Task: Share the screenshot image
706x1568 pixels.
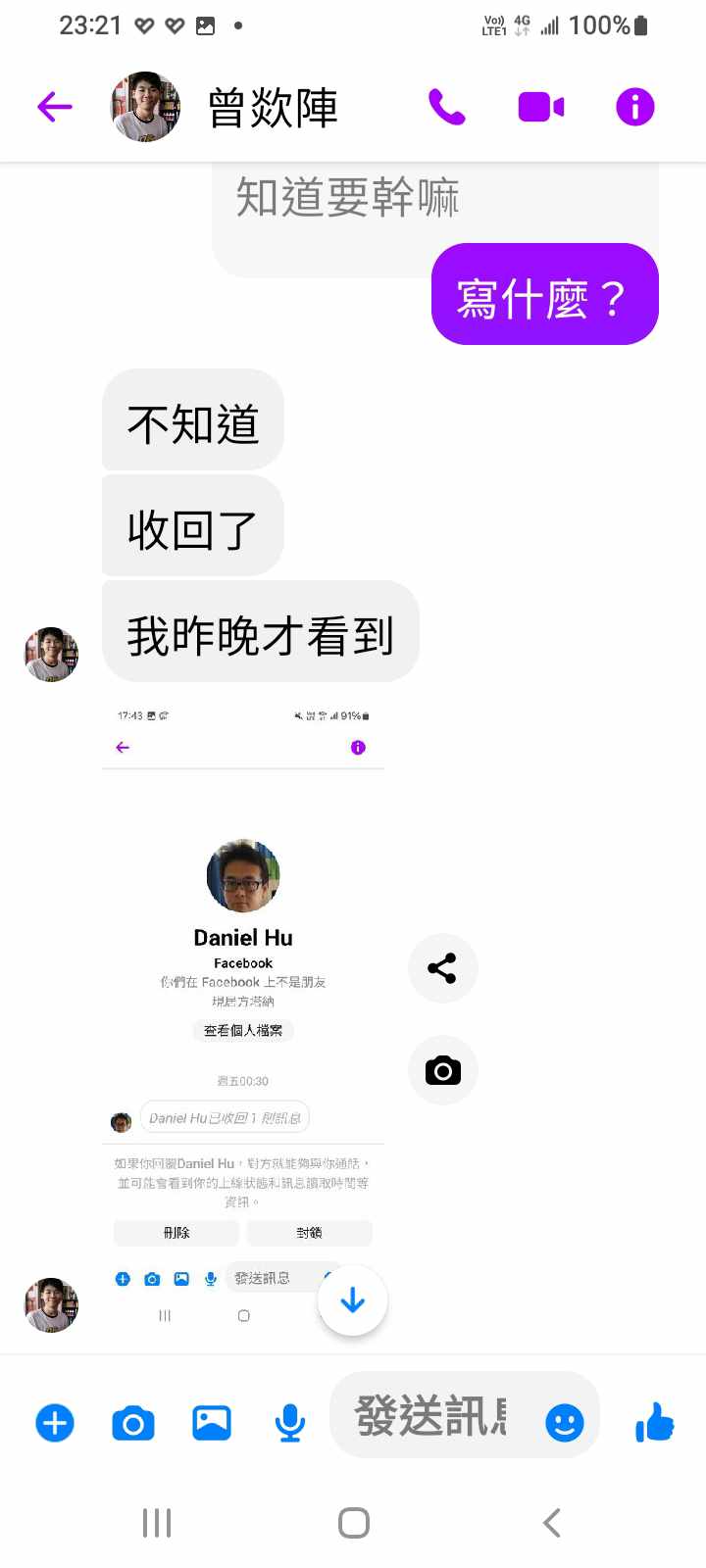Action: click(442, 968)
